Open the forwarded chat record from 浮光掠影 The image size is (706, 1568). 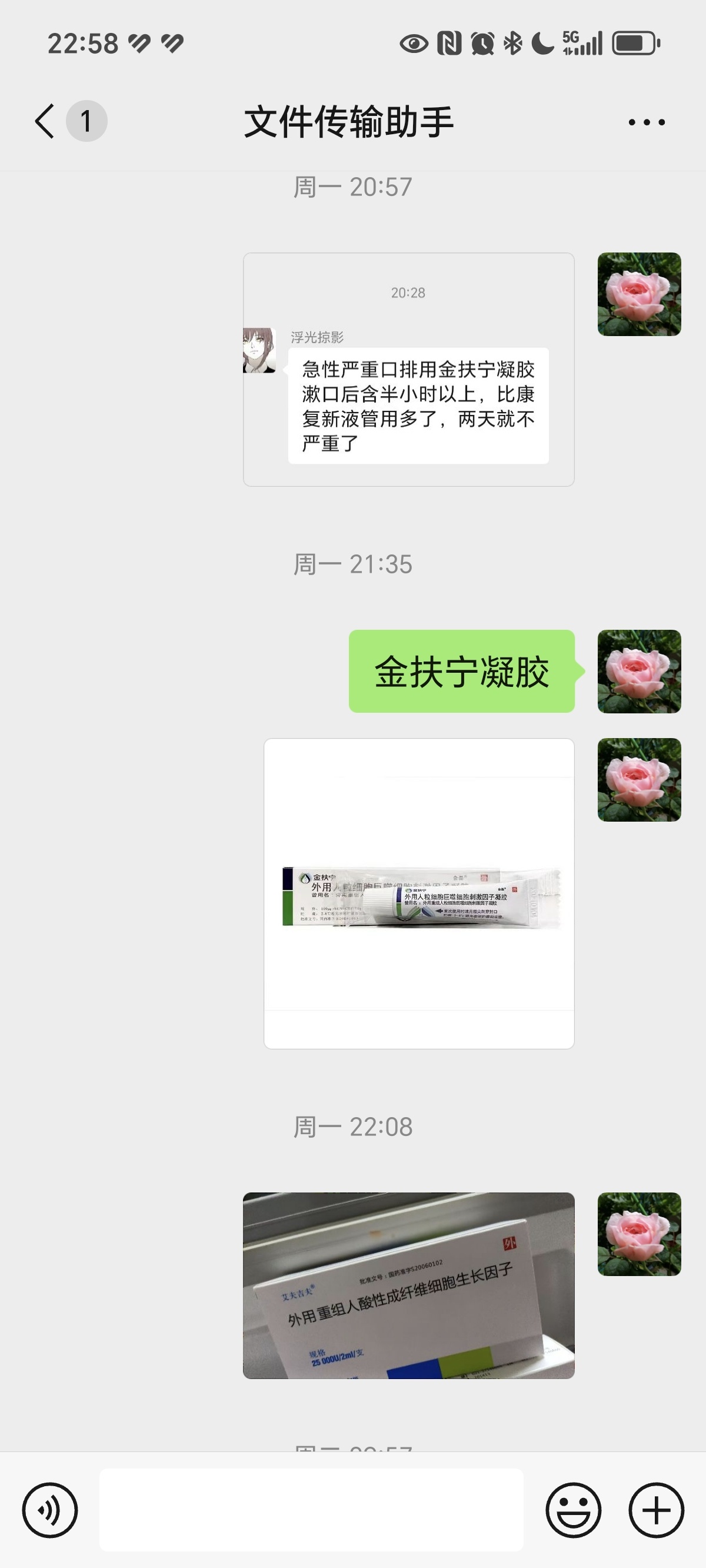[x=408, y=370]
